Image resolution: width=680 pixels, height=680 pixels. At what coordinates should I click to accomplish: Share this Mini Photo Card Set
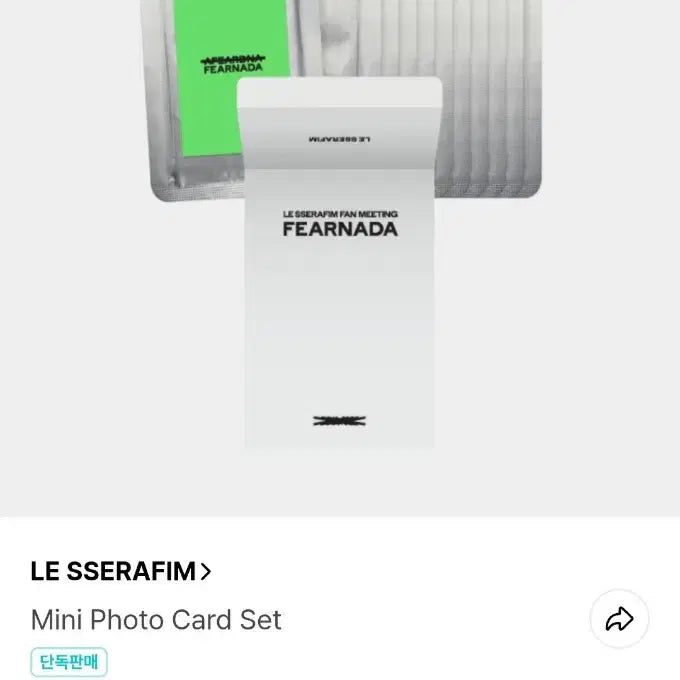[x=619, y=619]
